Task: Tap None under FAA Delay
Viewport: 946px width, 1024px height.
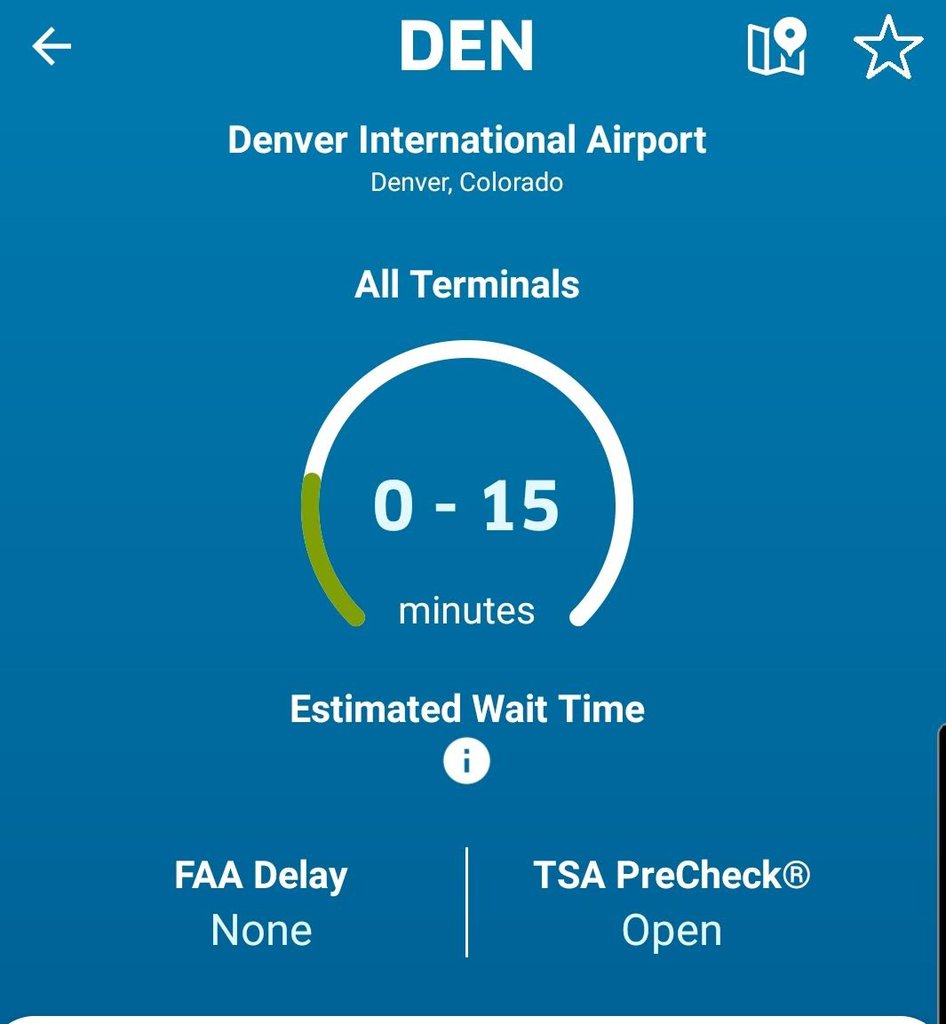Action: pos(259,930)
